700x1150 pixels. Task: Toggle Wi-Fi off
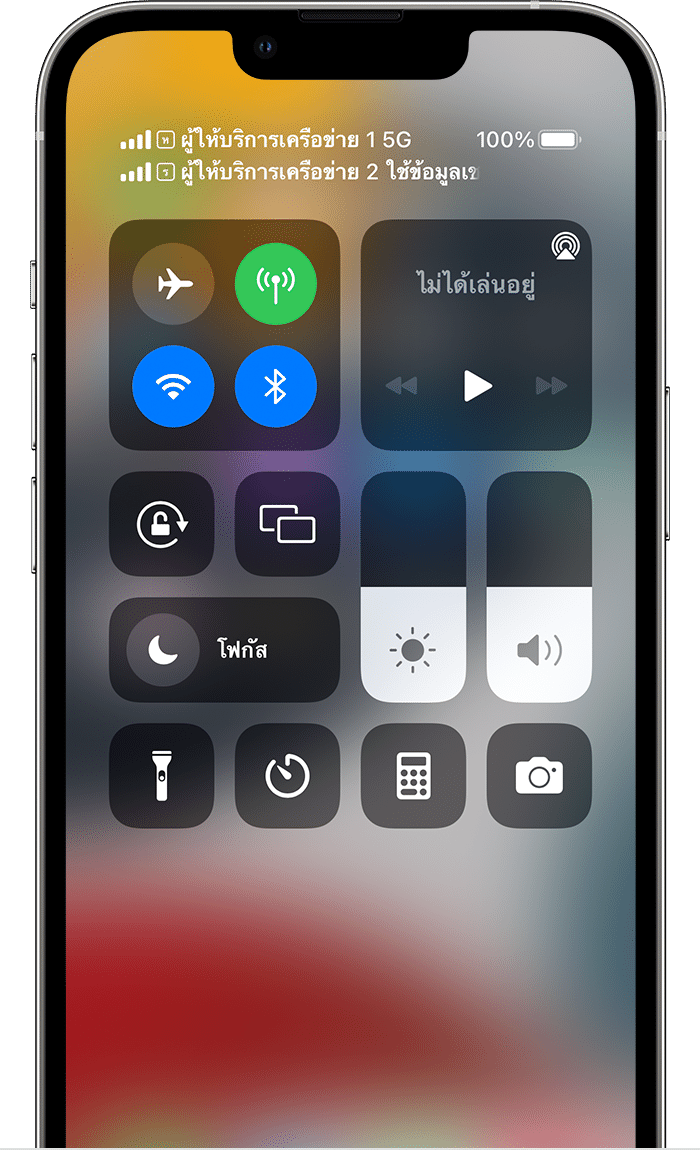[x=173, y=387]
